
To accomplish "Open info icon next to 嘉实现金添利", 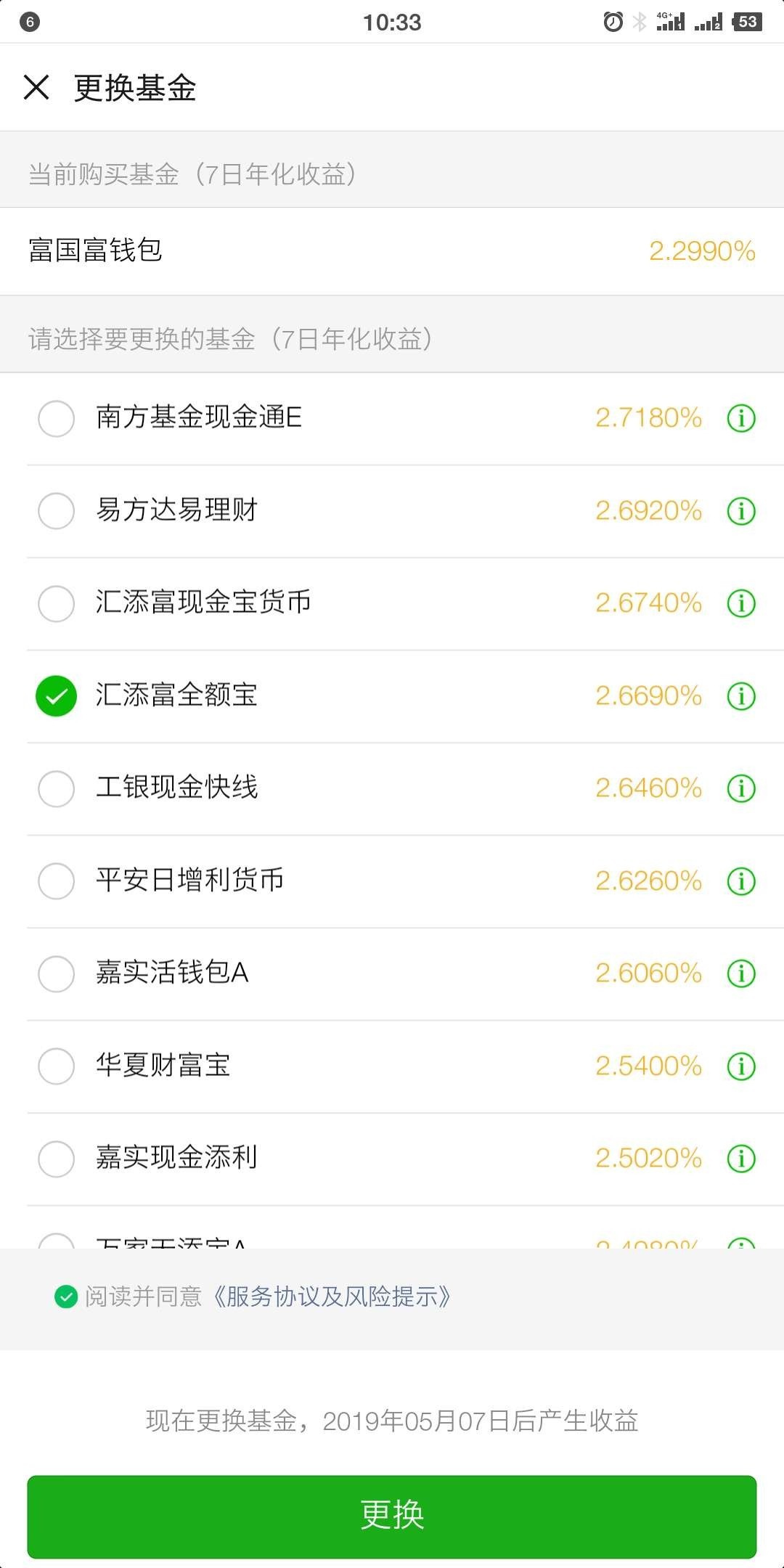I will (x=740, y=1159).
